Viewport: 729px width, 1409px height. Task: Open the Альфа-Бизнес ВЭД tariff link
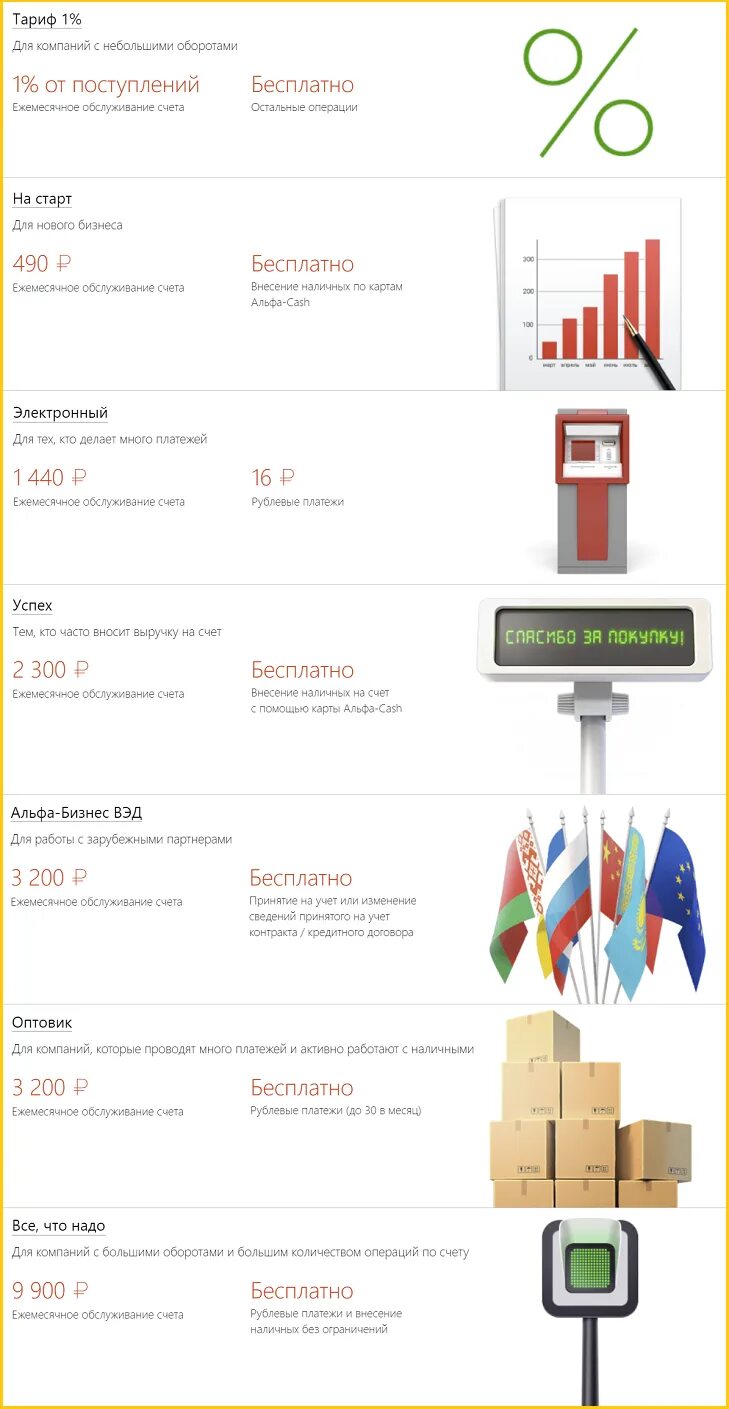click(77, 813)
